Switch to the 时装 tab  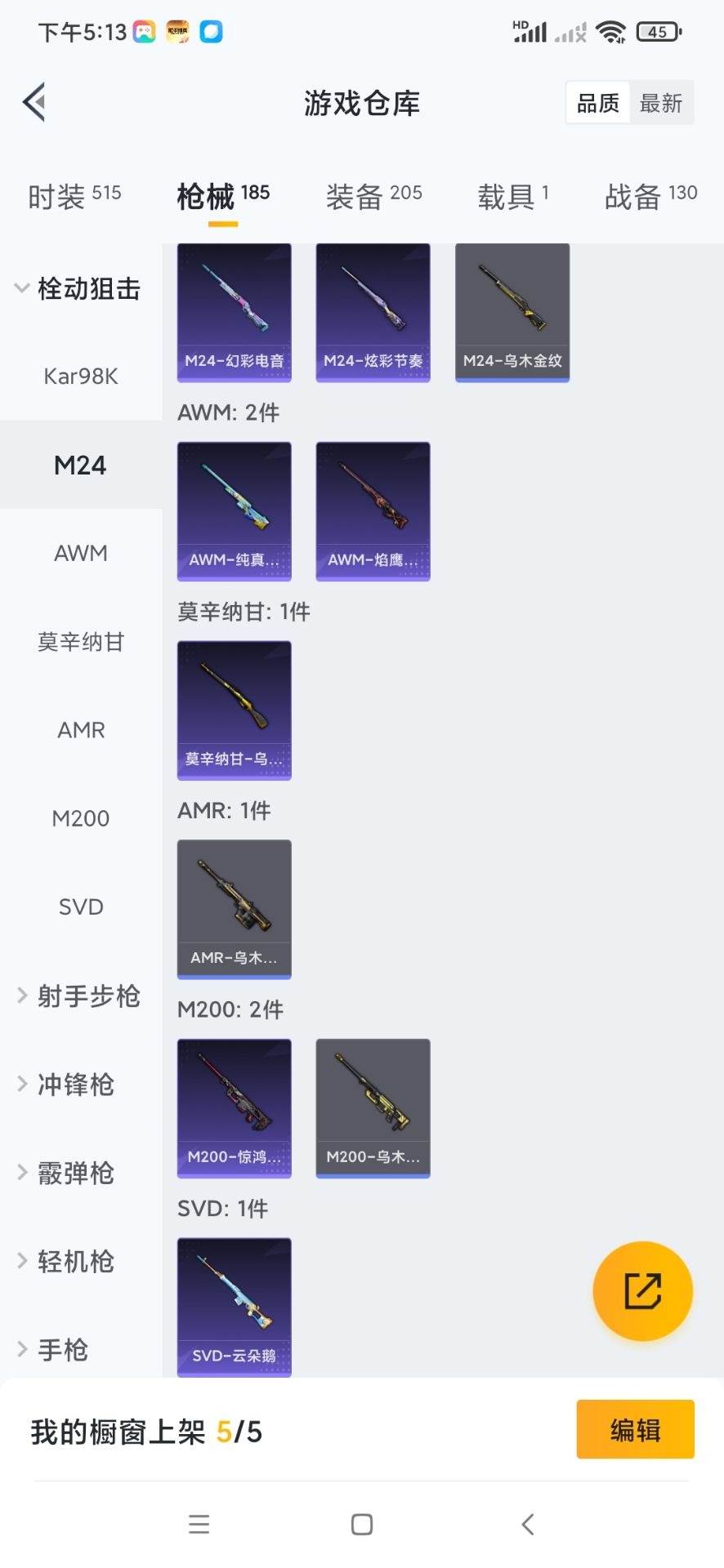click(x=74, y=196)
